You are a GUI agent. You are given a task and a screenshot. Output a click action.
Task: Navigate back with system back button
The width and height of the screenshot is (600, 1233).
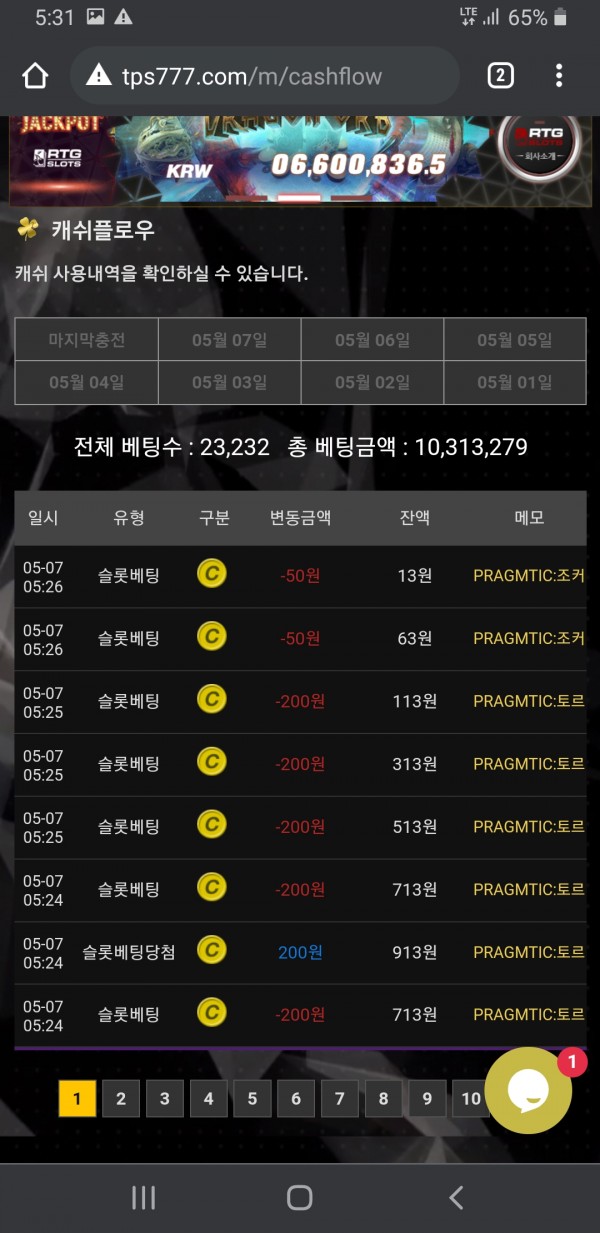tap(456, 1197)
